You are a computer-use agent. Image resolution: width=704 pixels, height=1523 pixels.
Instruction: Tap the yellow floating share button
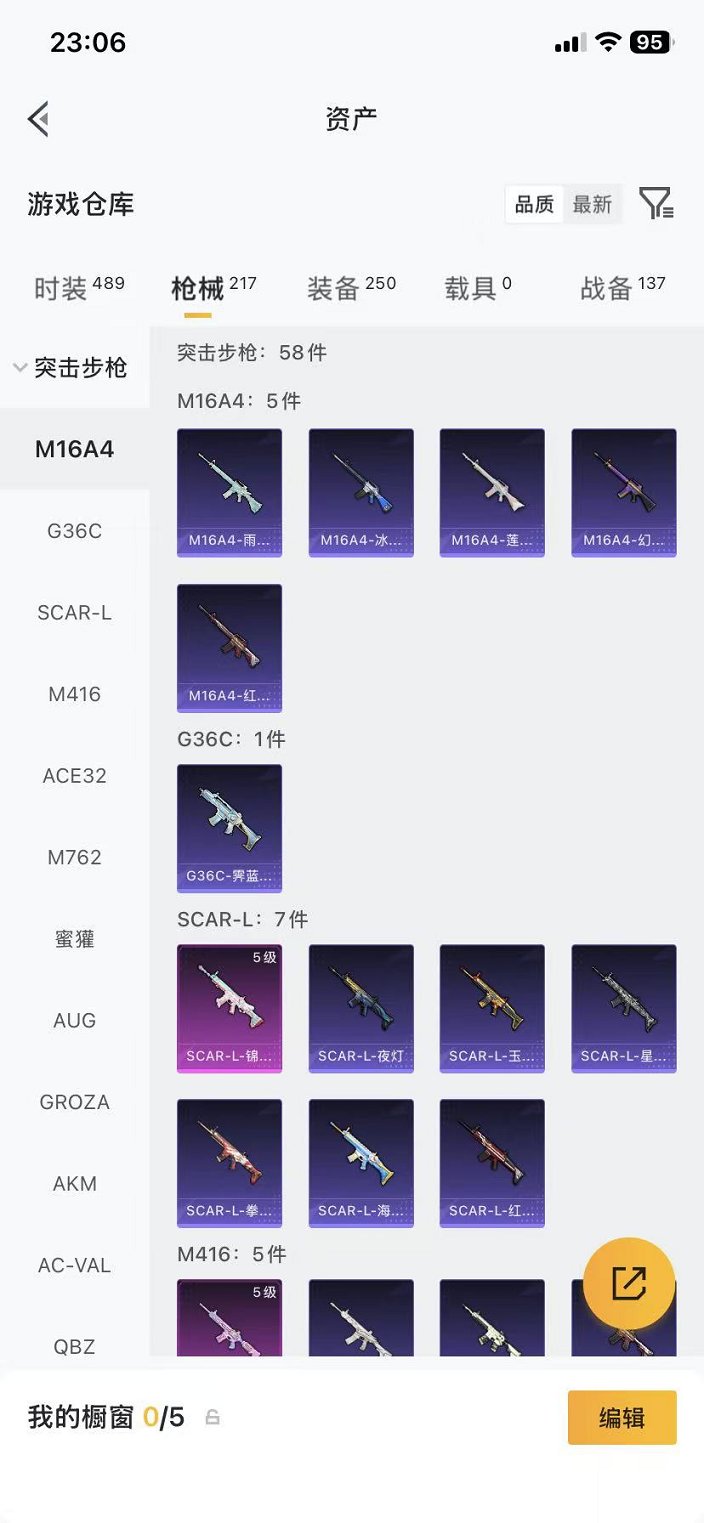(628, 1283)
